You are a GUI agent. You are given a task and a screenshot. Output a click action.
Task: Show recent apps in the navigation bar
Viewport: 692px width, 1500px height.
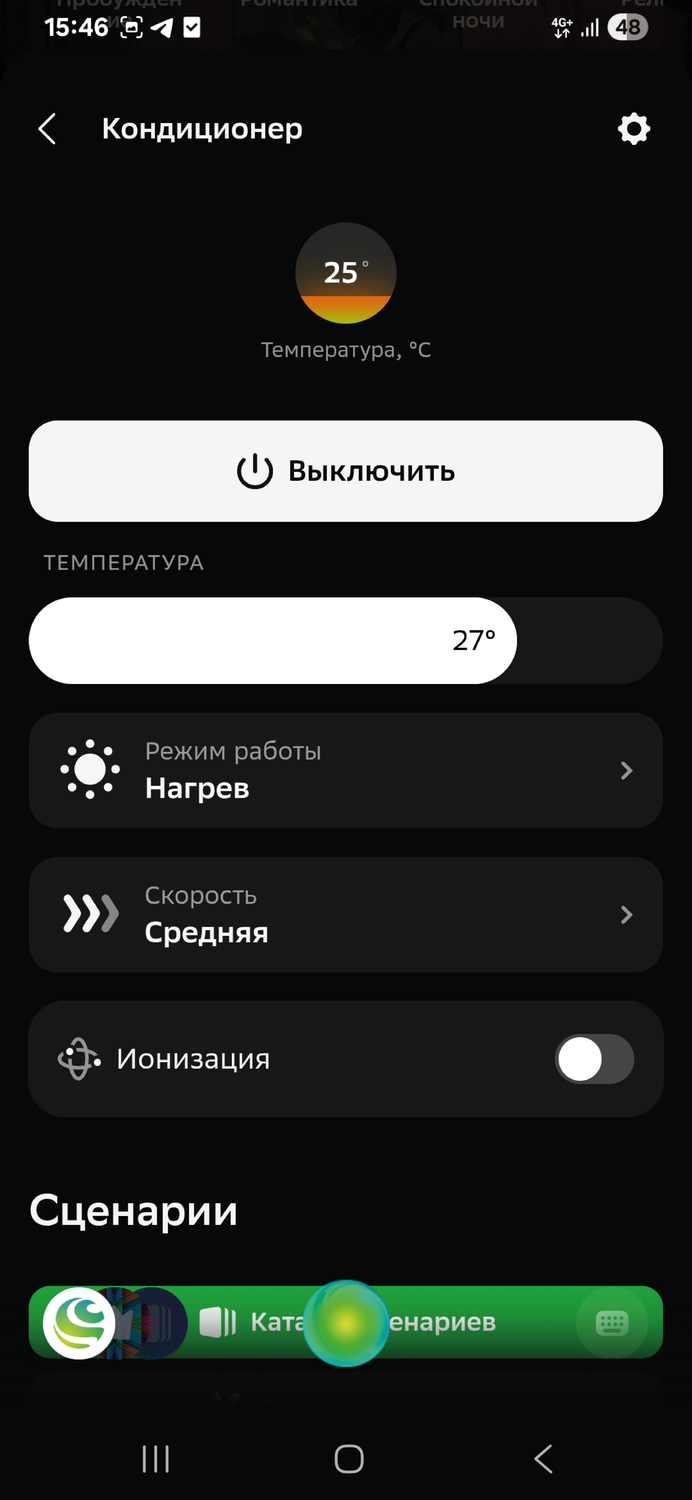click(155, 1459)
